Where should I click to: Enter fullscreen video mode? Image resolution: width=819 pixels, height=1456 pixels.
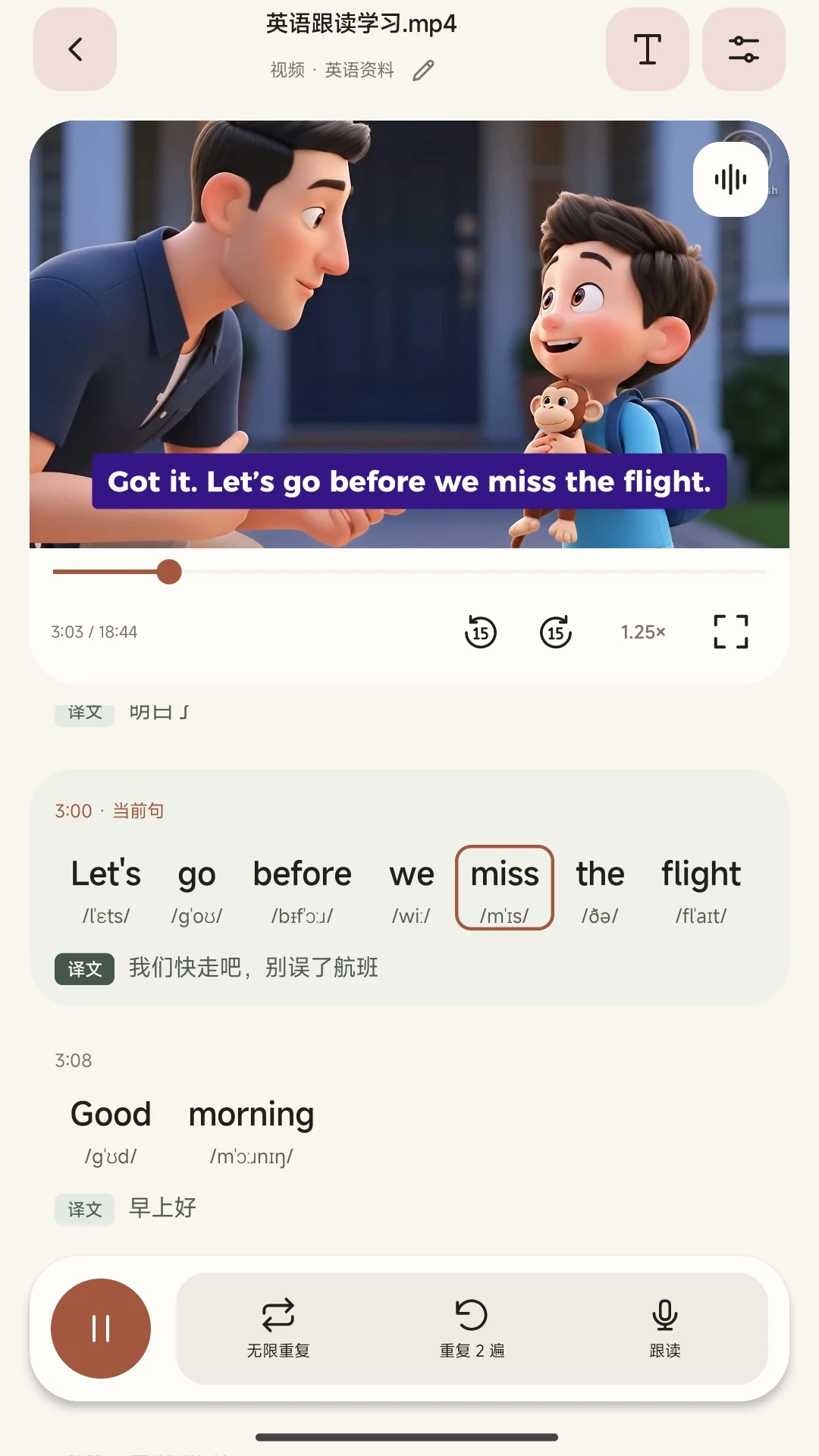tap(731, 632)
